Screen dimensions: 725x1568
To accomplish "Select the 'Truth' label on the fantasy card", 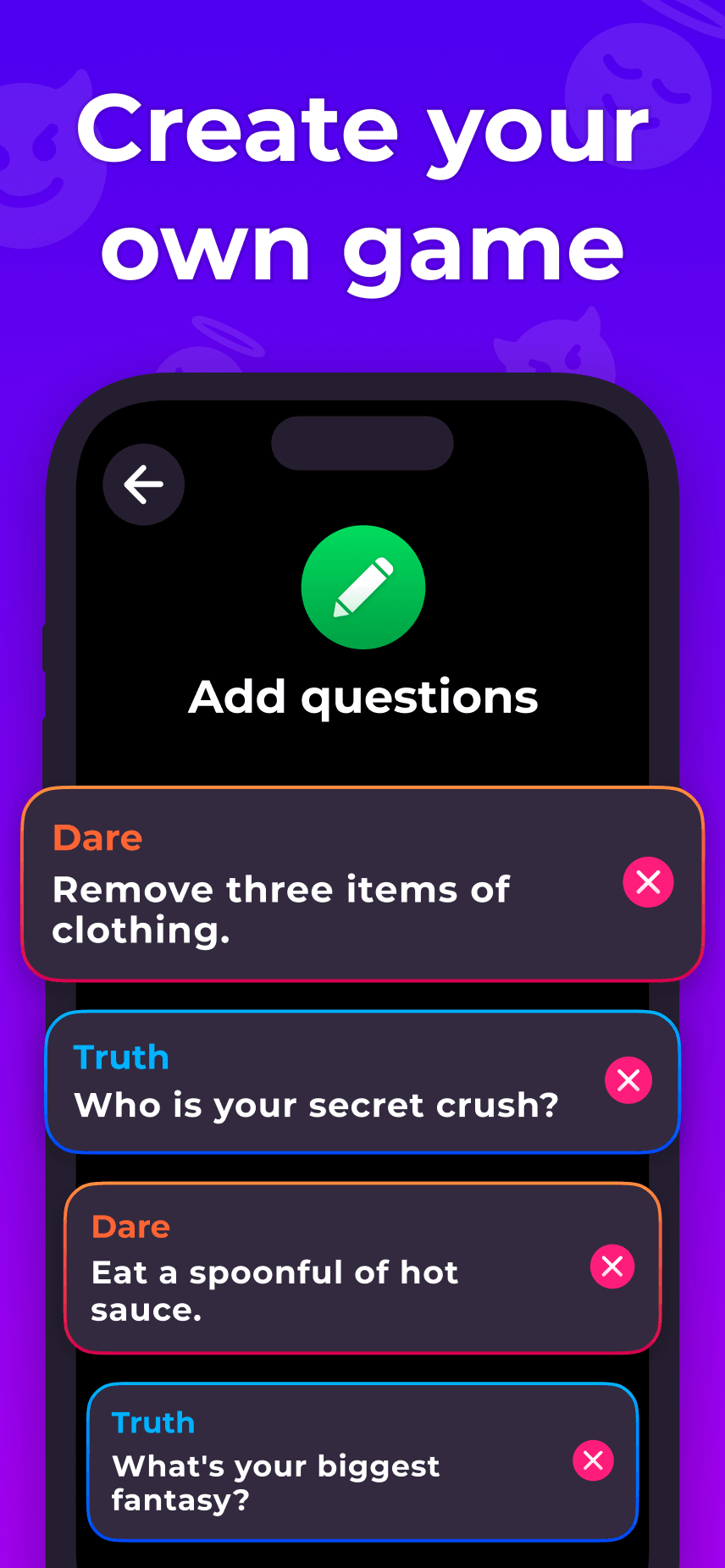I will (152, 1423).
